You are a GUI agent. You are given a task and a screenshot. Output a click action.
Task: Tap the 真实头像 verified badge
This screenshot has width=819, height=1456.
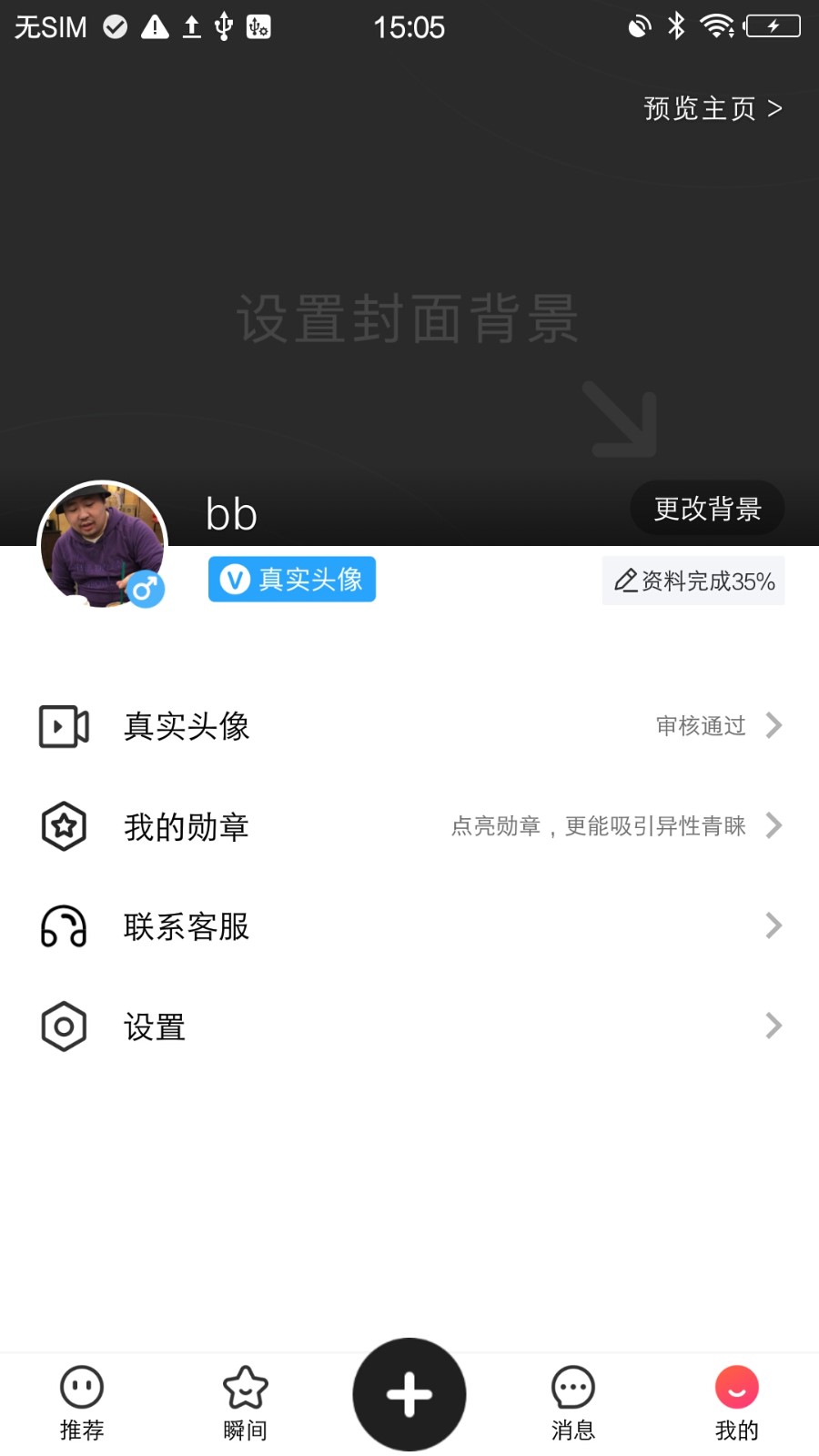292,580
